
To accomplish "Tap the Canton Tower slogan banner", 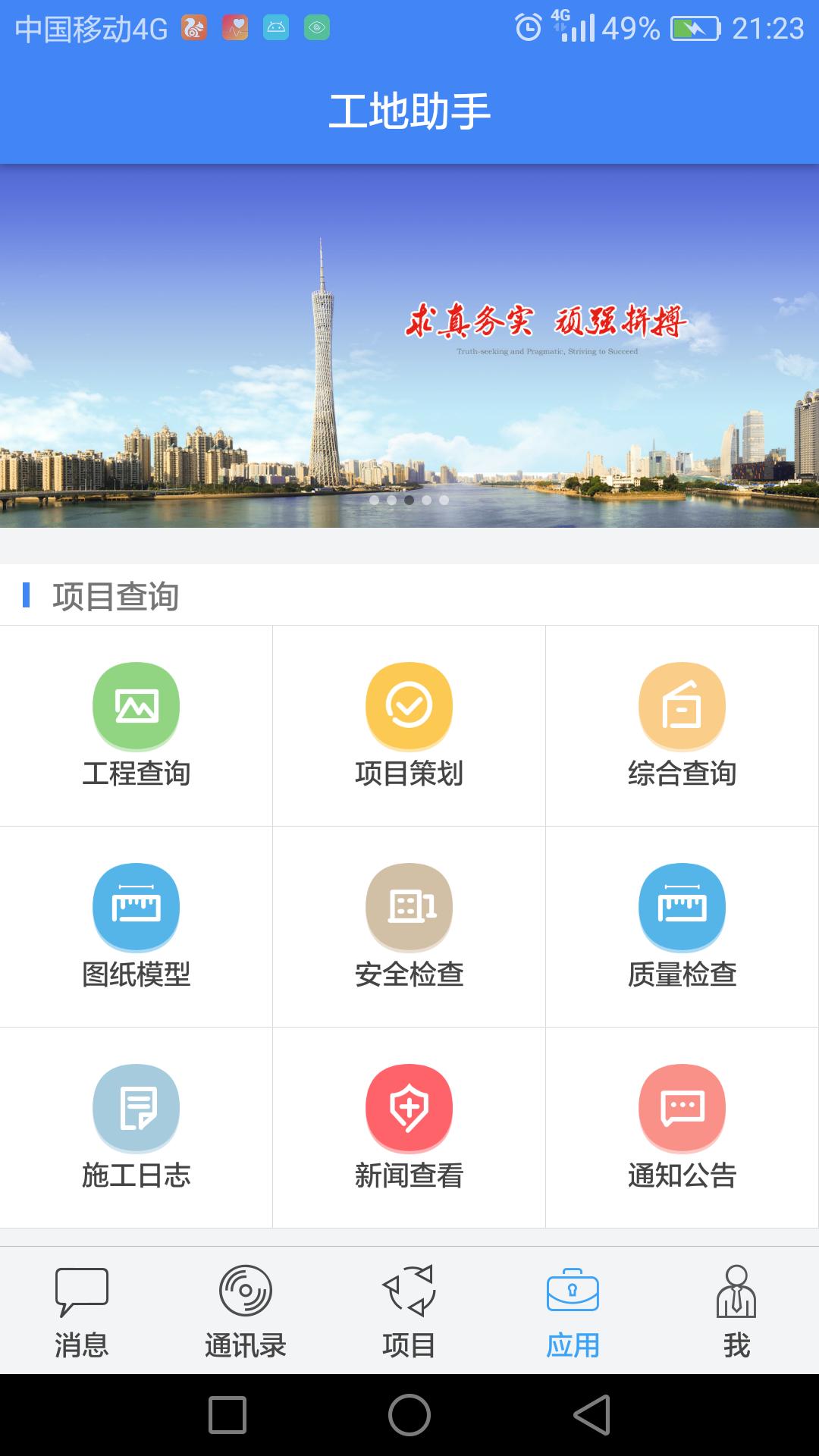I will click(409, 346).
